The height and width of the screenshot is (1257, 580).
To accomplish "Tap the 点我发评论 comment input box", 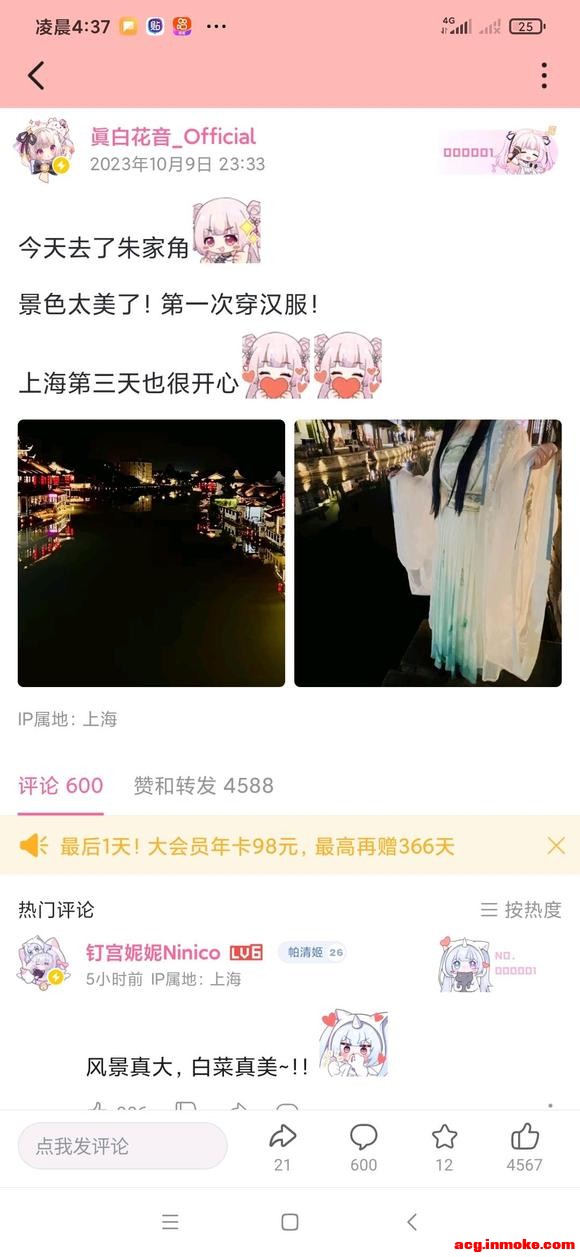I will pos(123,1146).
